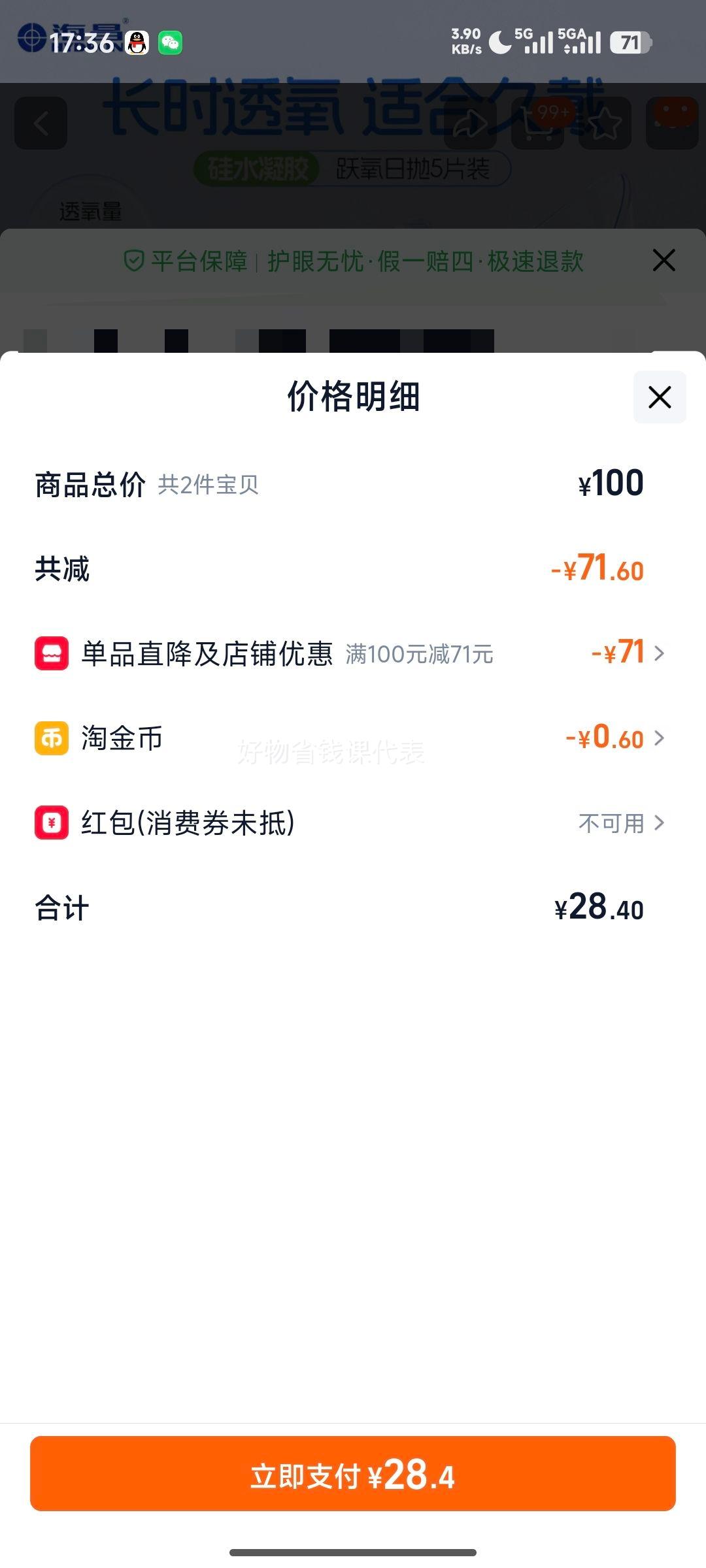The height and width of the screenshot is (1568, 706).
Task: Tap the gesture navigation bar at bottom
Action: point(353,1552)
